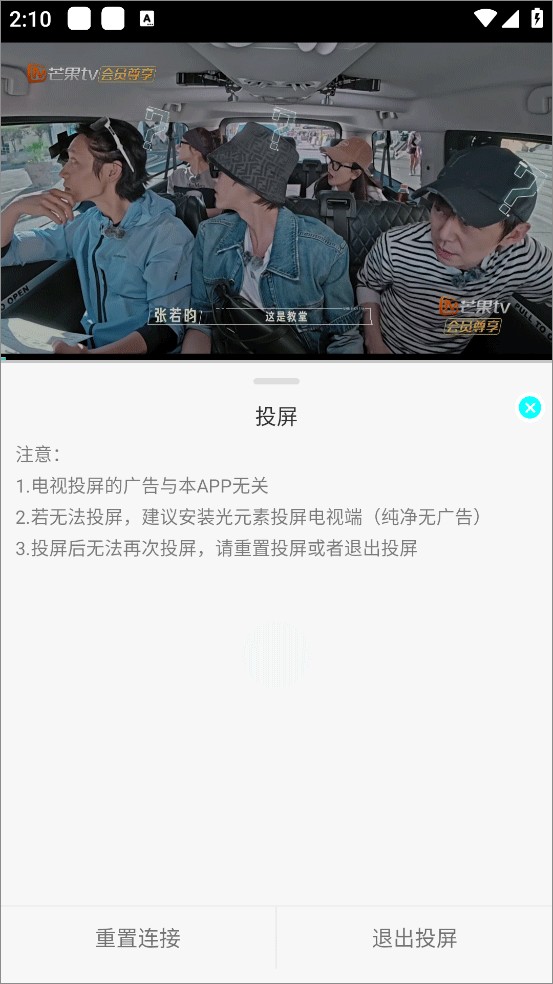This screenshot has width=553, height=984.
Task: Tap the video player area
Action: (x=276, y=201)
